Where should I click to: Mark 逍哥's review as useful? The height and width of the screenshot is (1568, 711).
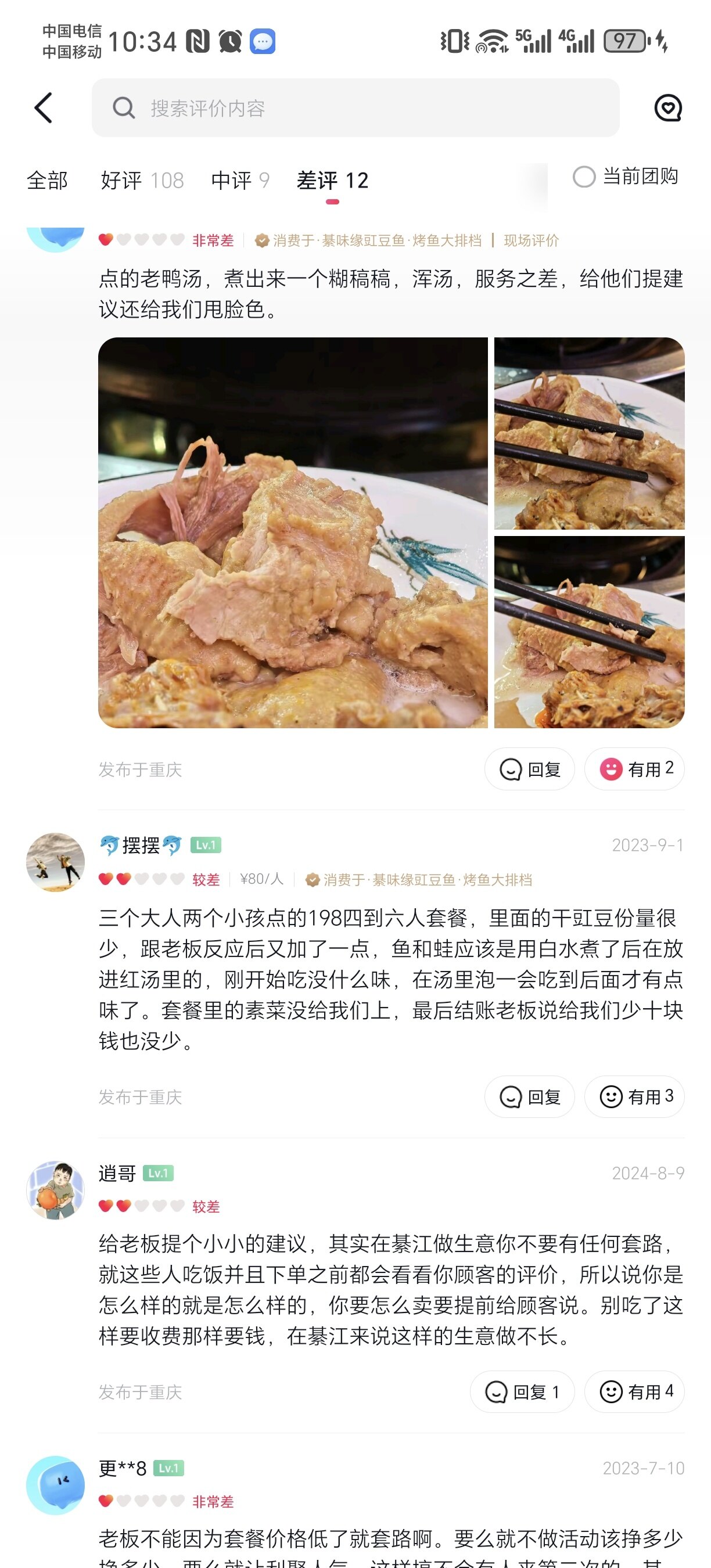click(x=634, y=1391)
